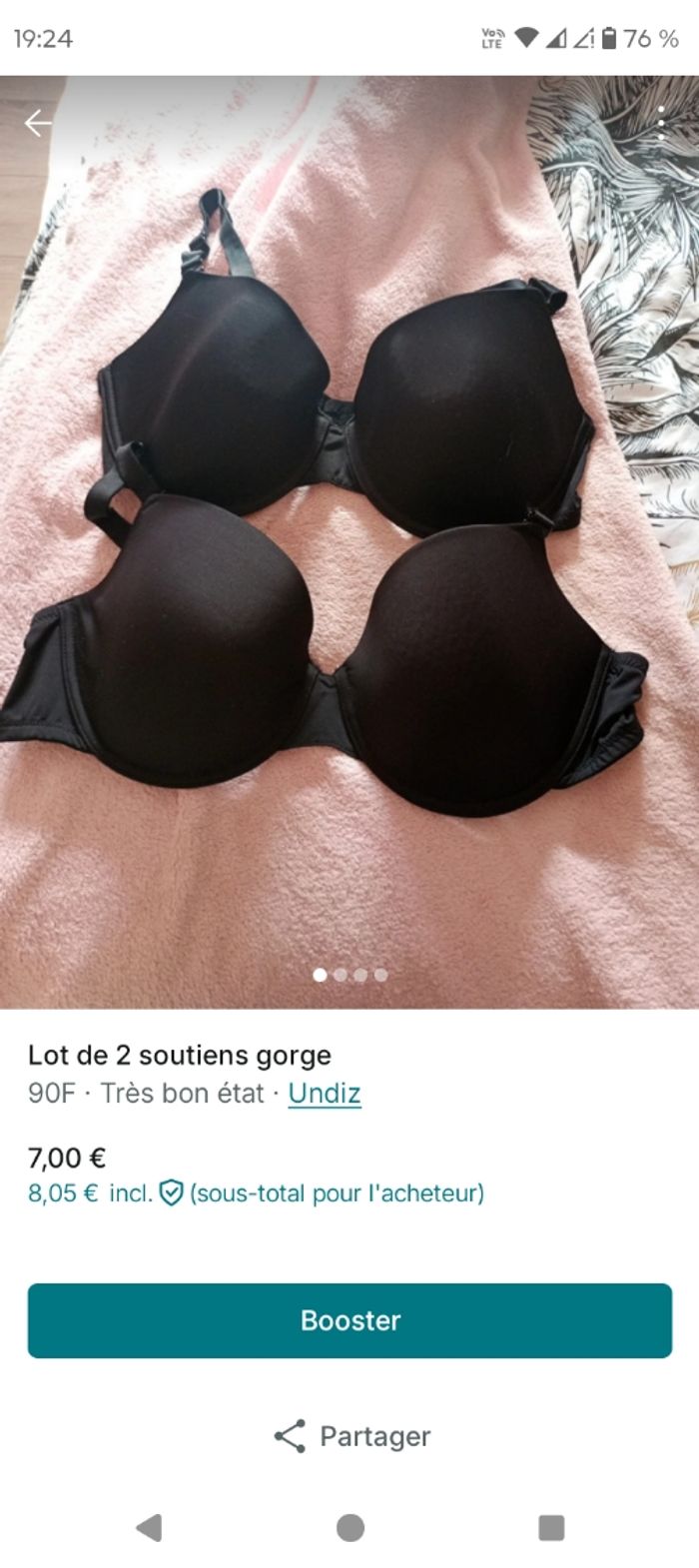Tap the Booster button
The height and width of the screenshot is (1568, 699).
point(349,1320)
